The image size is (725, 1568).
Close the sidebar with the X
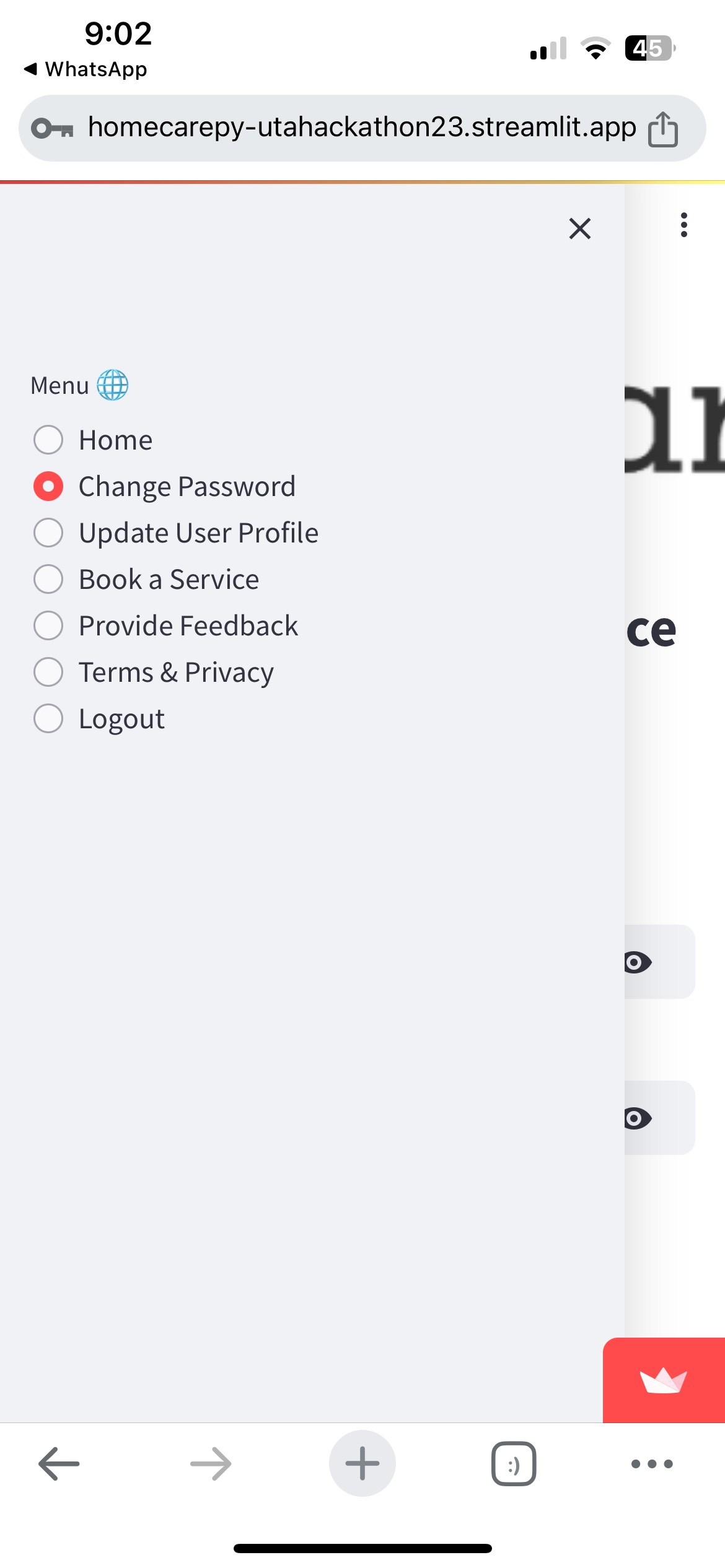pyautogui.click(x=579, y=229)
